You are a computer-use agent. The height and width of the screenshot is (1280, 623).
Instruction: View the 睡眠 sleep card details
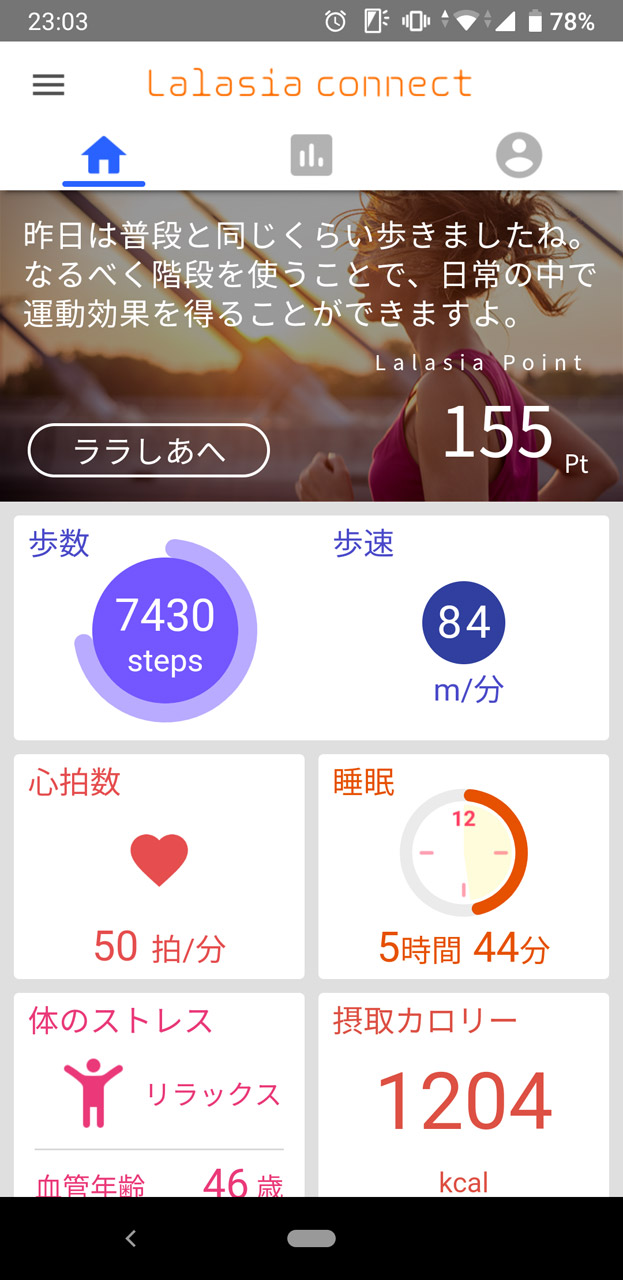click(463, 866)
